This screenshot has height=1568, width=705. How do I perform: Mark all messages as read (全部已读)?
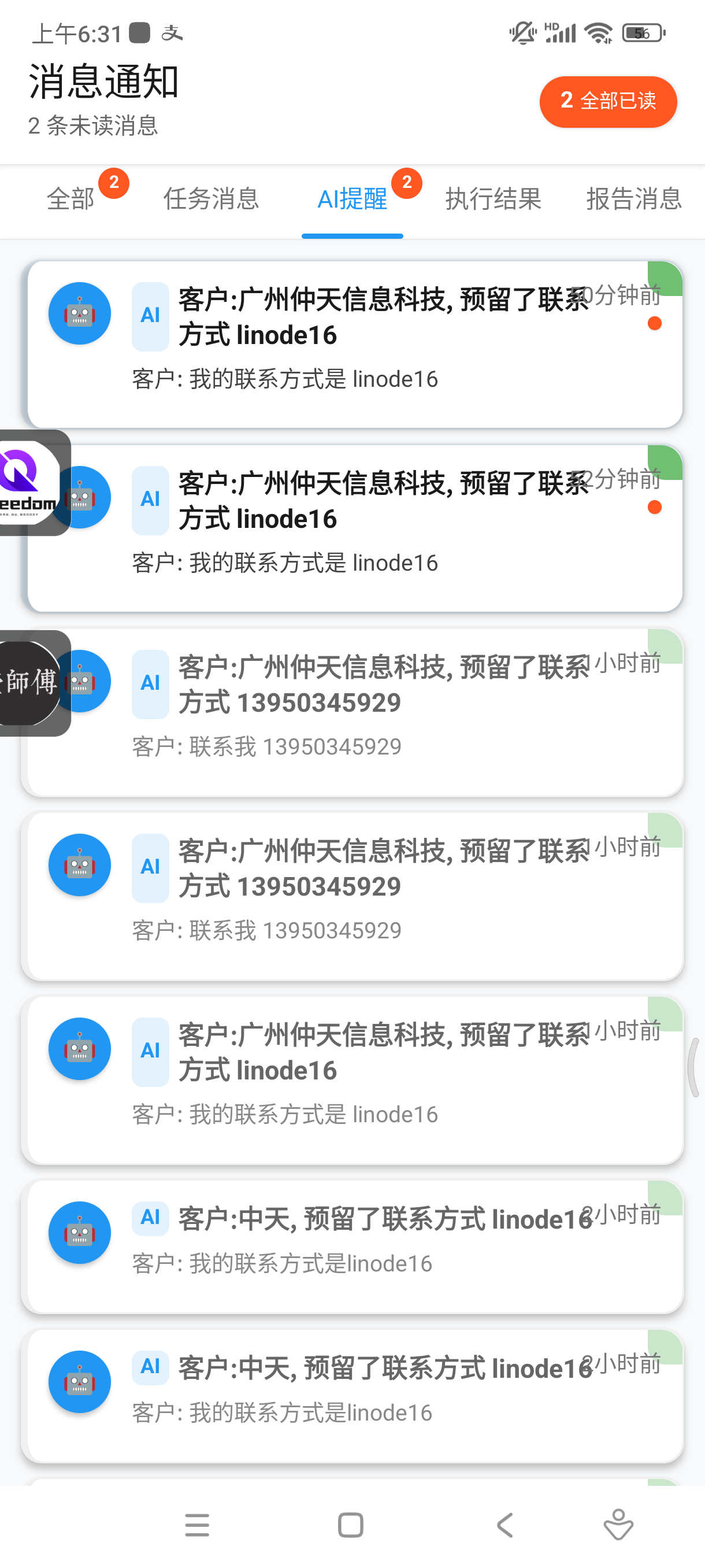click(608, 101)
